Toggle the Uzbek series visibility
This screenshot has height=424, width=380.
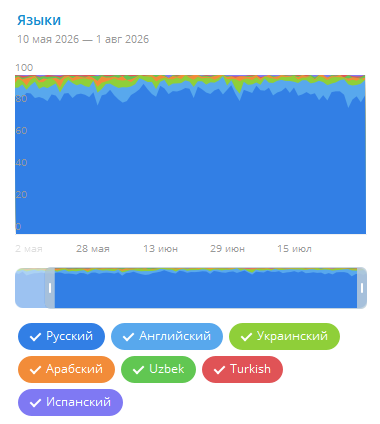(158, 369)
